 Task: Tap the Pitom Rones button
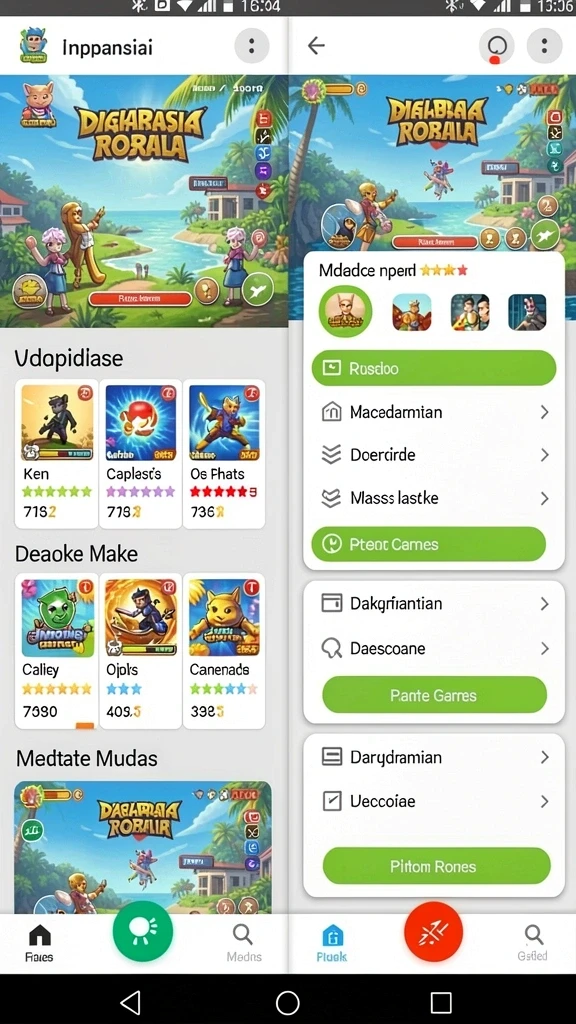pos(436,866)
